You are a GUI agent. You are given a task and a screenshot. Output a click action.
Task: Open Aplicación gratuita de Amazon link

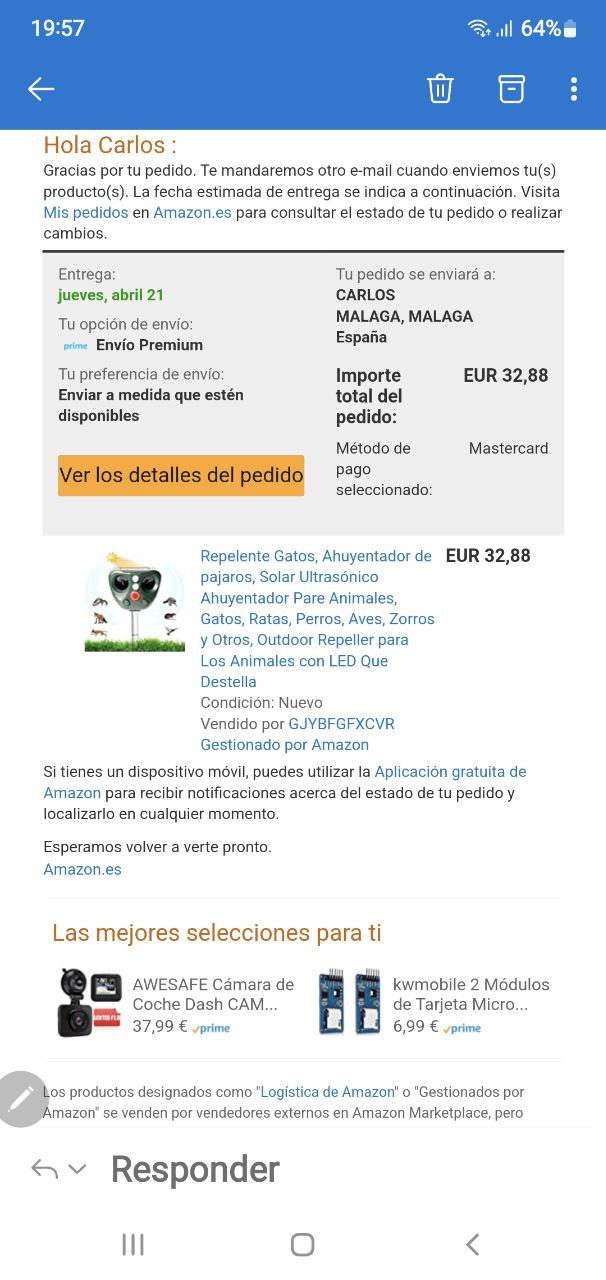click(449, 772)
